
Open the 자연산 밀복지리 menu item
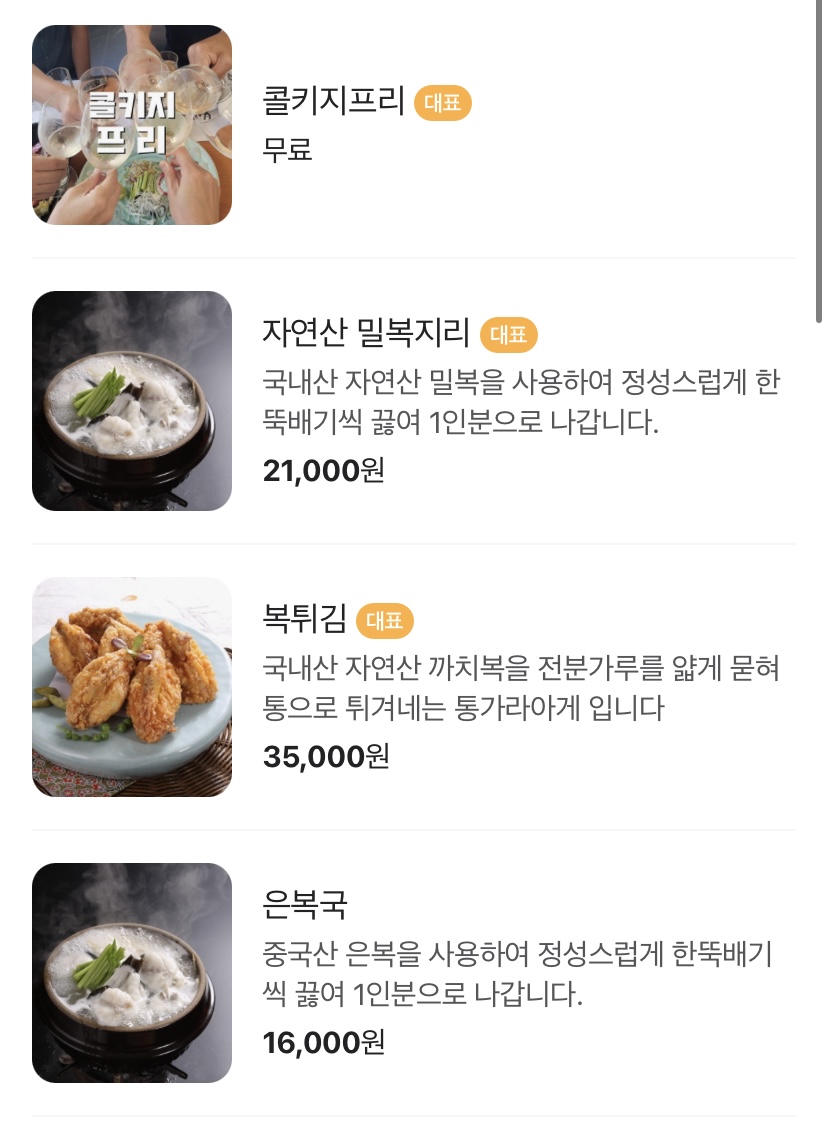pos(365,333)
